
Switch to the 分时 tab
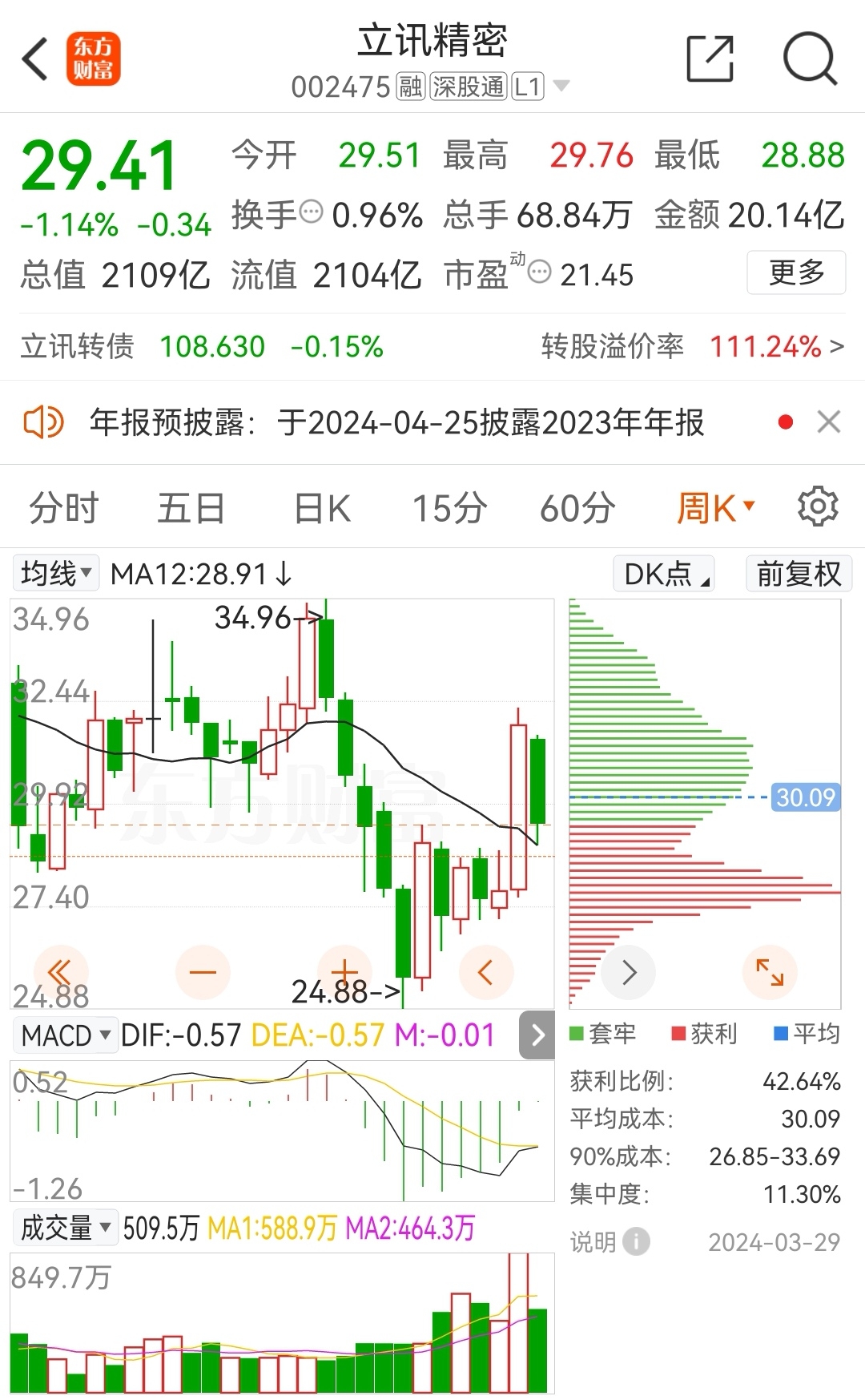62,507
